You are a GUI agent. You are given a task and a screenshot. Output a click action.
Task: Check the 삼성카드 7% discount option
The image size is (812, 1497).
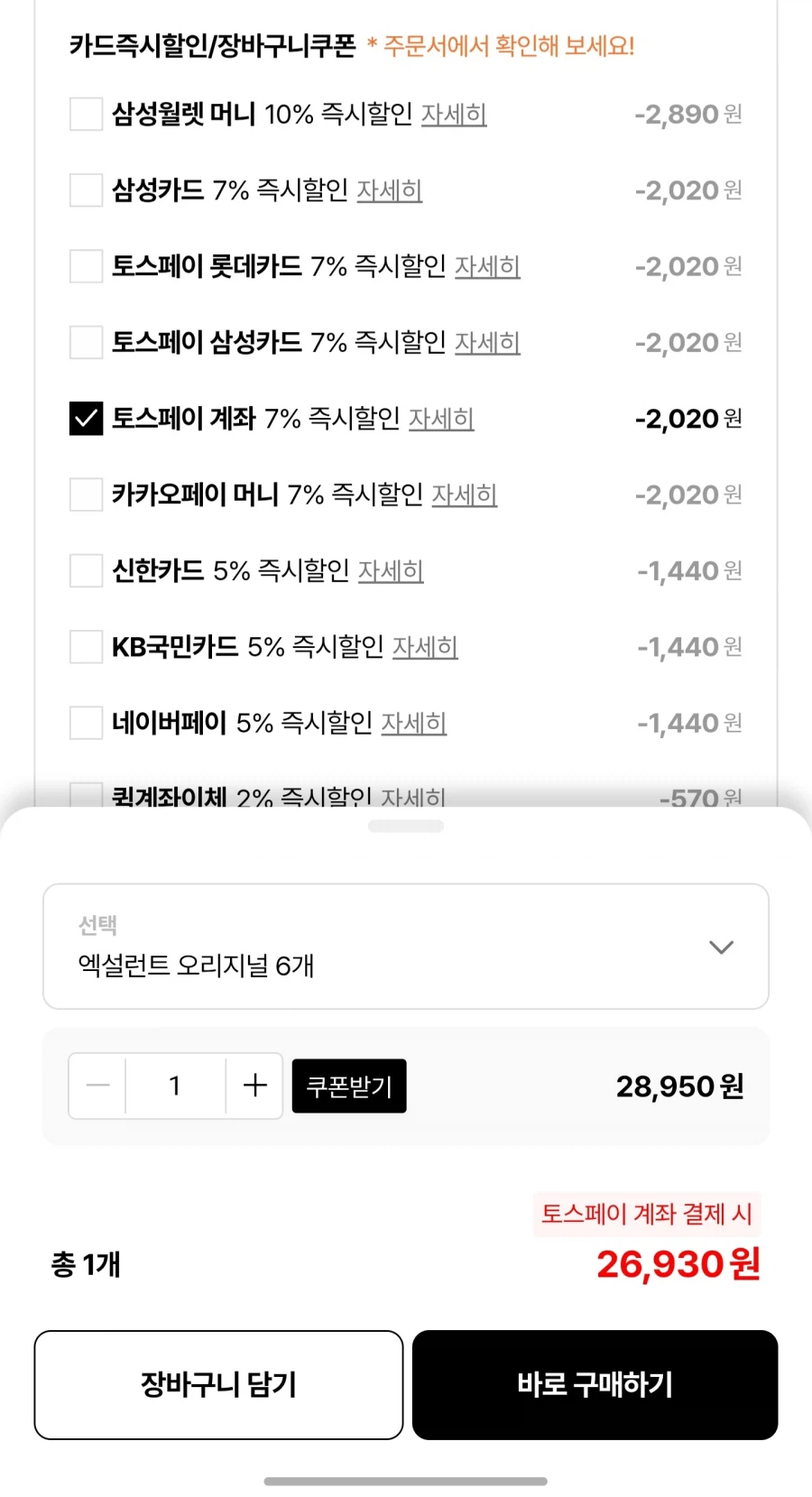(x=85, y=190)
